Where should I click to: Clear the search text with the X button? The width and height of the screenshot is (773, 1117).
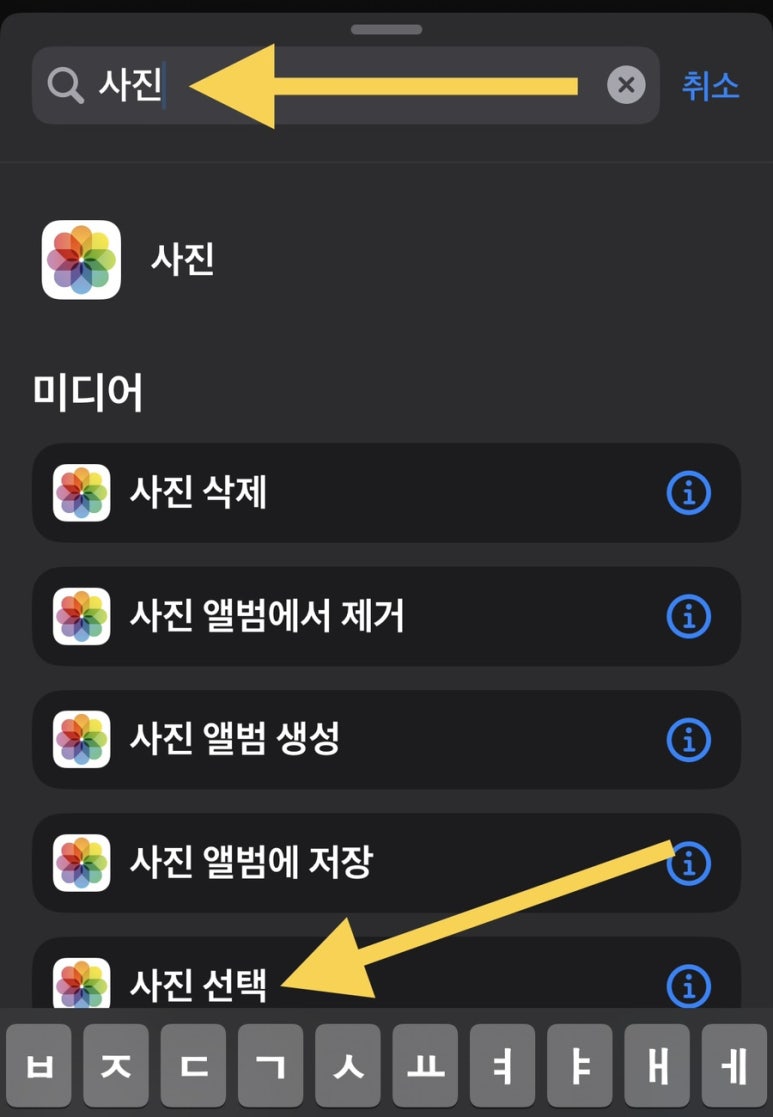[x=626, y=86]
